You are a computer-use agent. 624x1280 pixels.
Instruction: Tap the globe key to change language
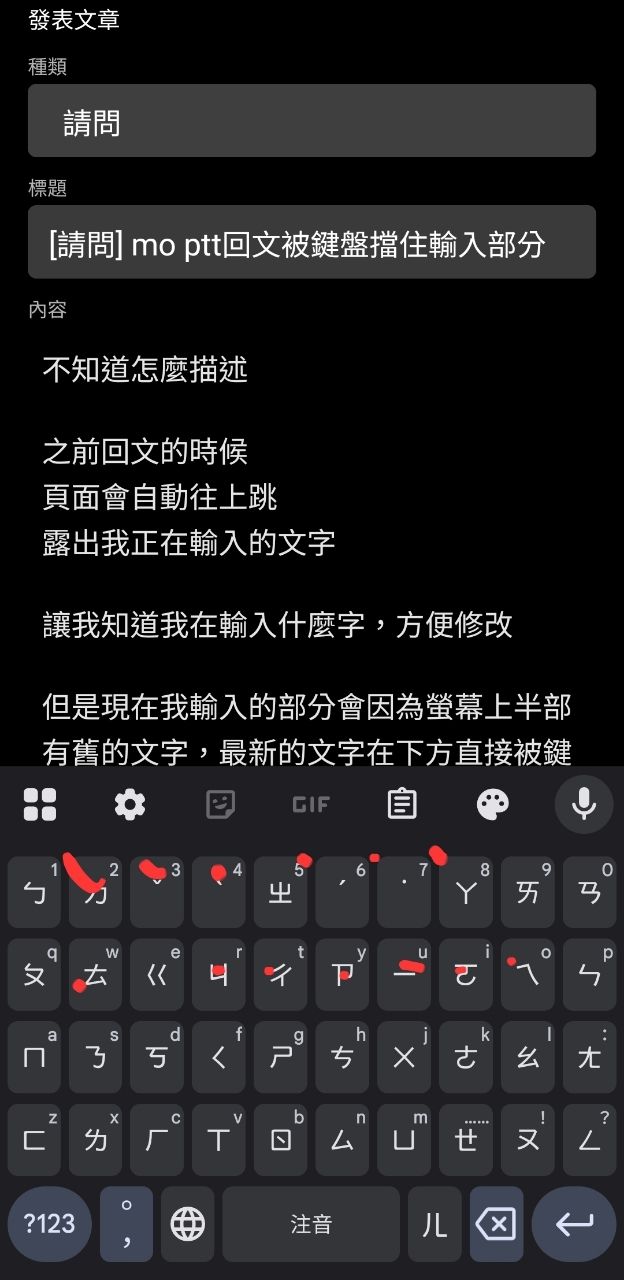tap(188, 1224)
